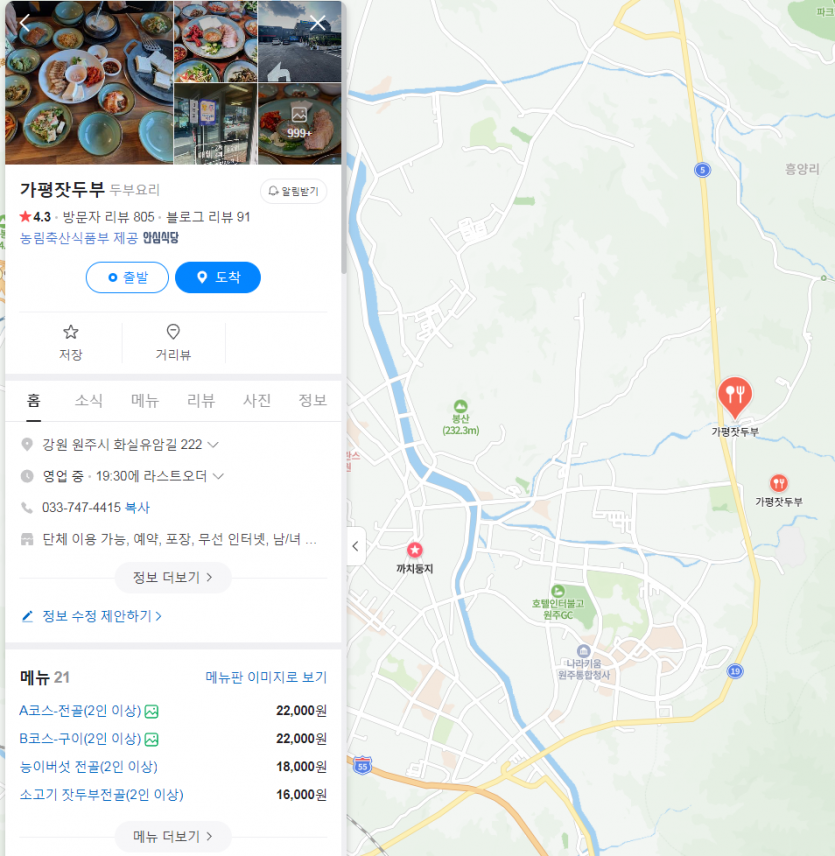
Task: Switch to the 리뷰 tab
Action: pos(201,400)
